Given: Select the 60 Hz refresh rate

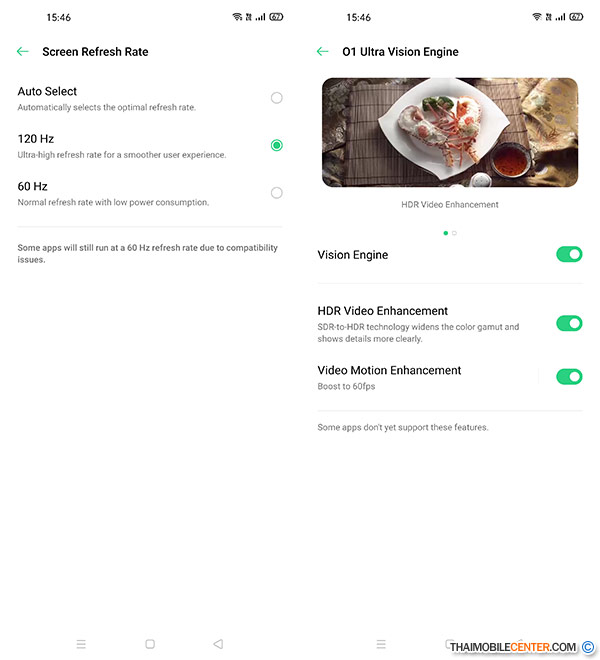Looking at the screenshot, I should click(x=276, y=193).
